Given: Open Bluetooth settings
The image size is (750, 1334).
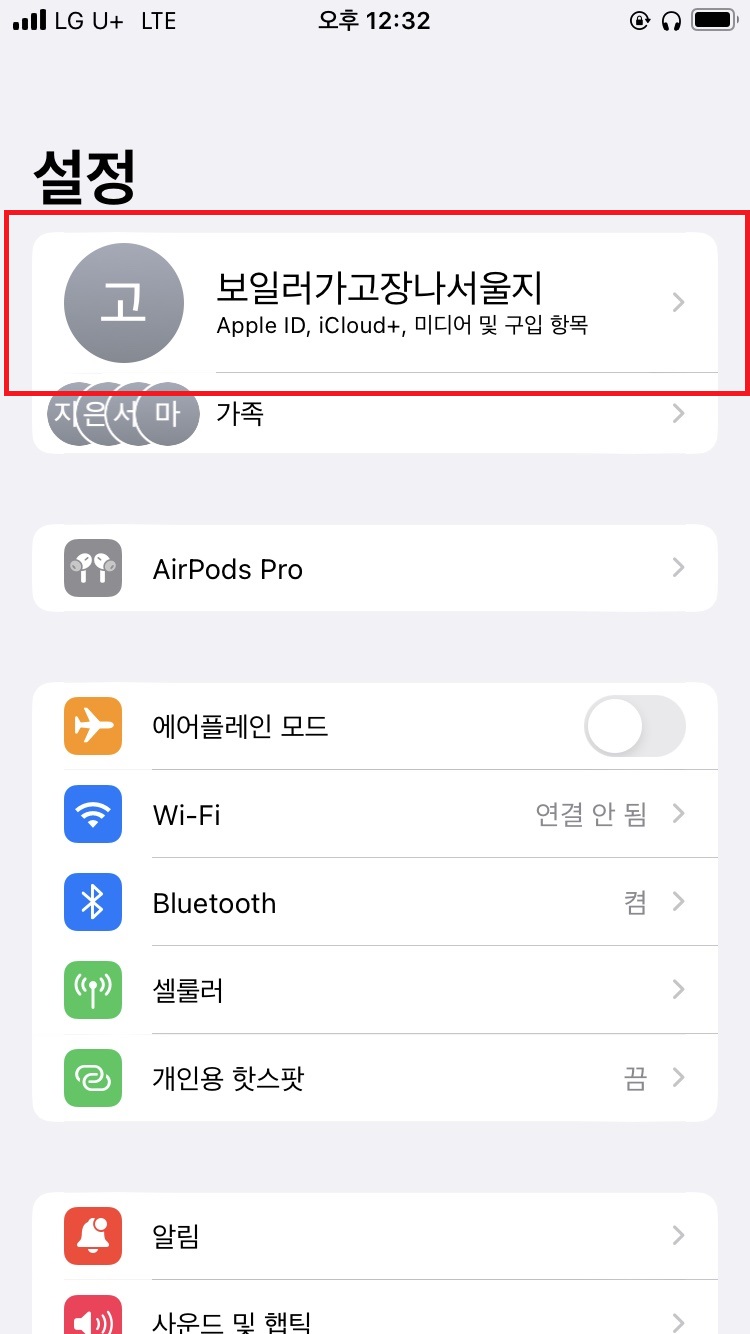Looking at the screenshot, I should (375, 902).
